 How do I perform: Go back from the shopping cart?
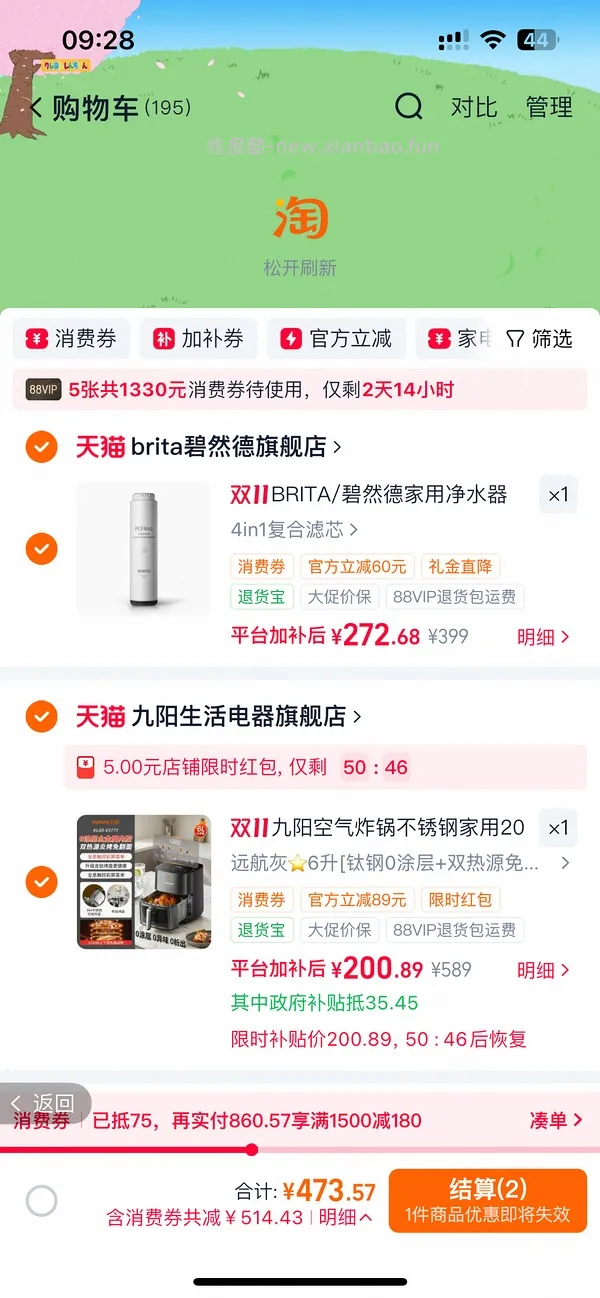coord(36,107)
